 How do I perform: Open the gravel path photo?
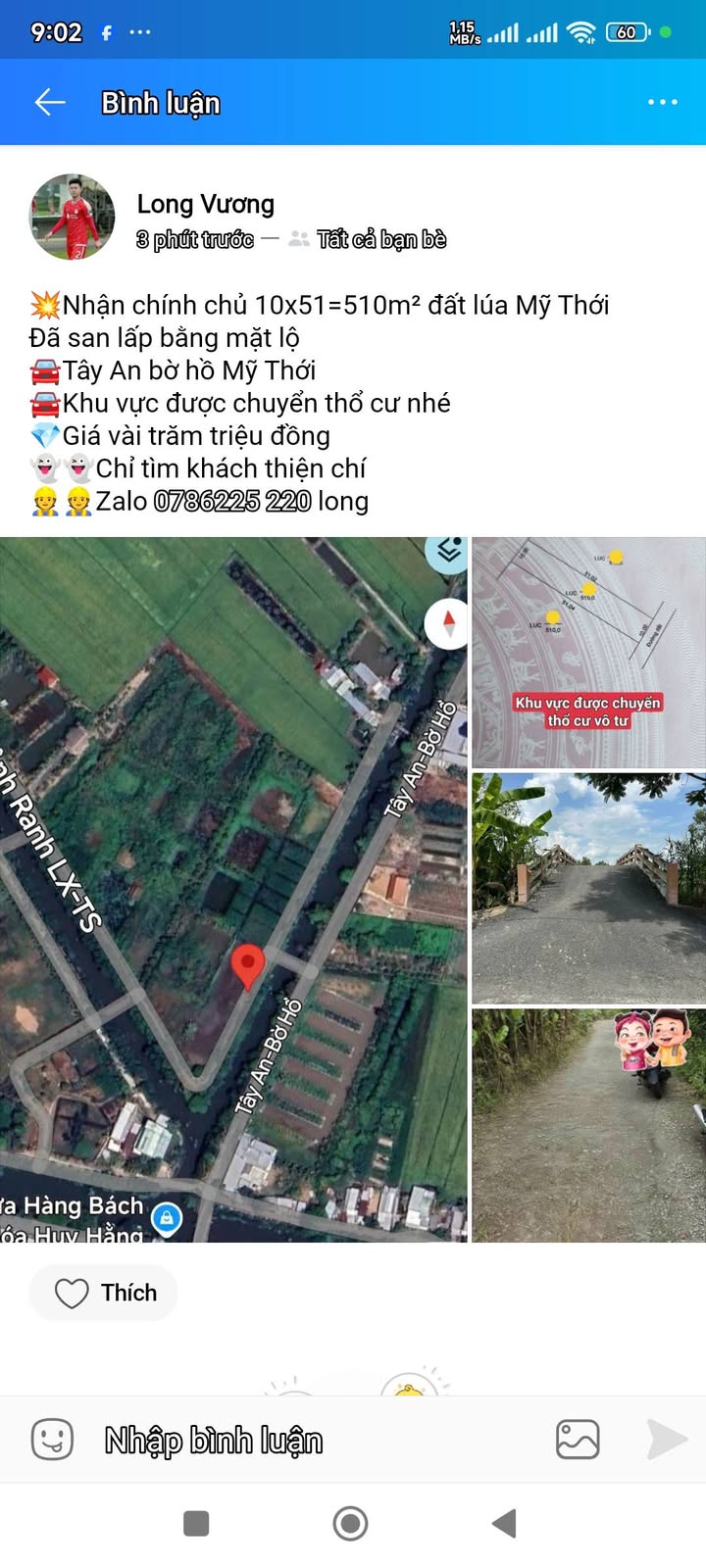pyautogui.click(x=588, y=1125)
